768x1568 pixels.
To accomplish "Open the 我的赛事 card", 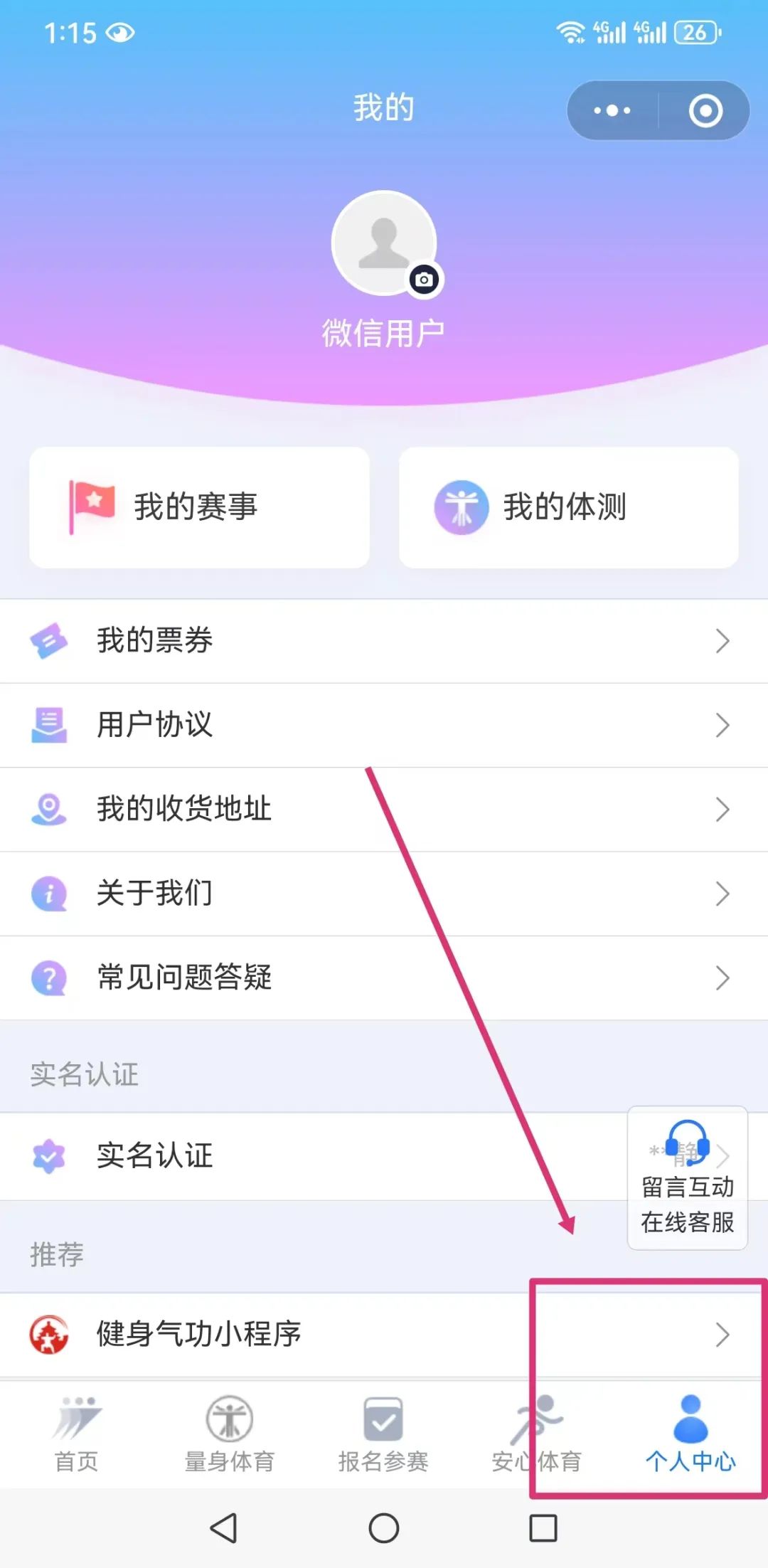I will click(x=199, y=507).
